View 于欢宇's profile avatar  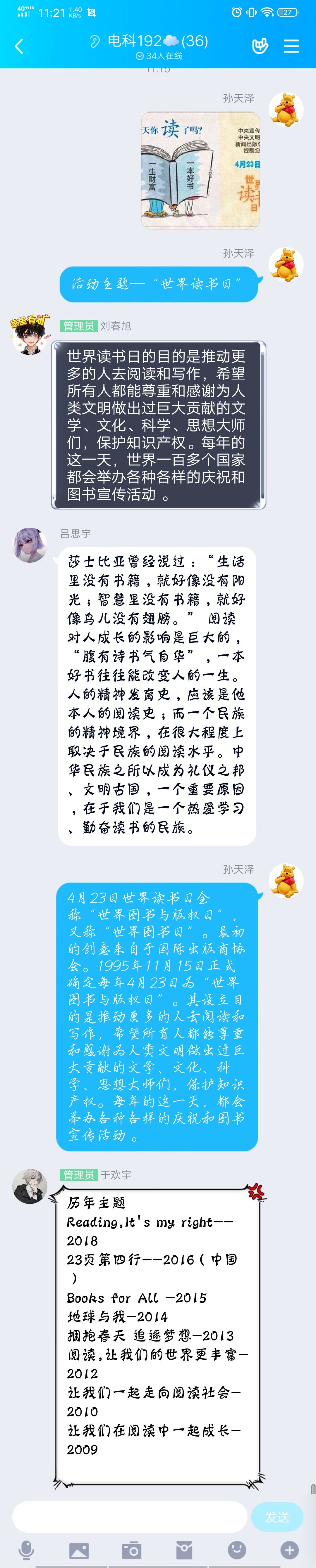pyautogui.click(x=29, y=1185)
